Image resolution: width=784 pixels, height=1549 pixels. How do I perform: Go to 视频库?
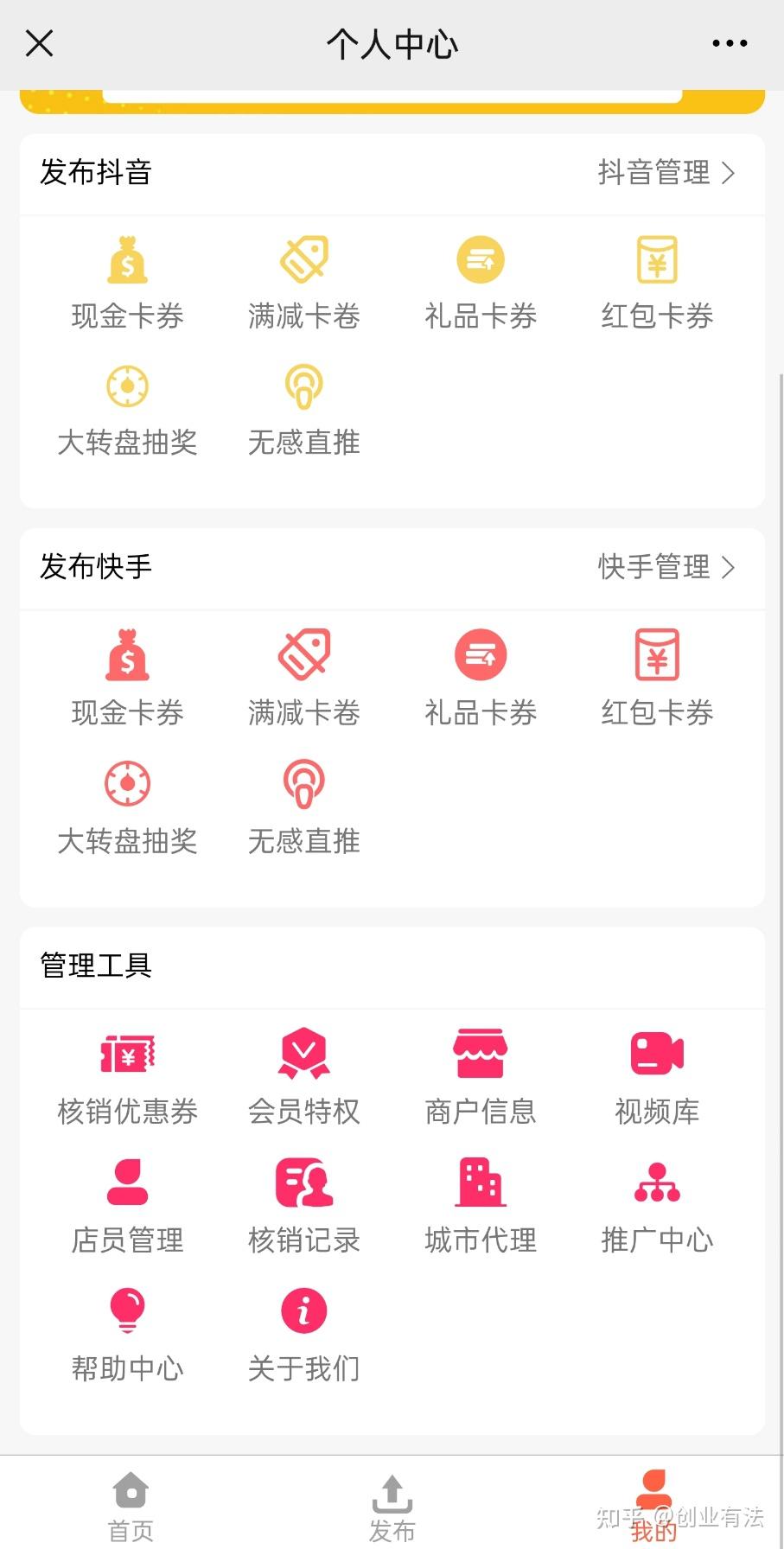point(657,1077)
